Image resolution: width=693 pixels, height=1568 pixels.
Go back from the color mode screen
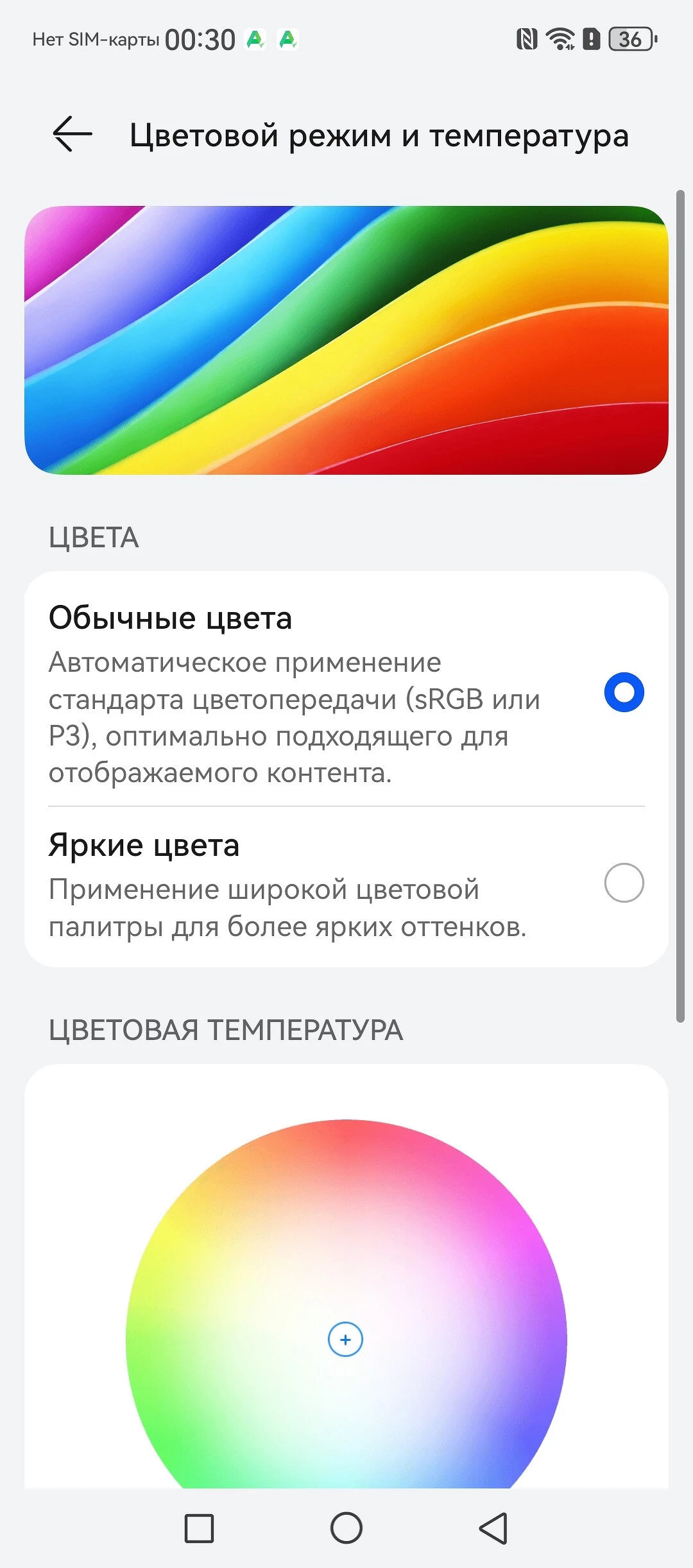pyautogui.click(x=73, y=134)
